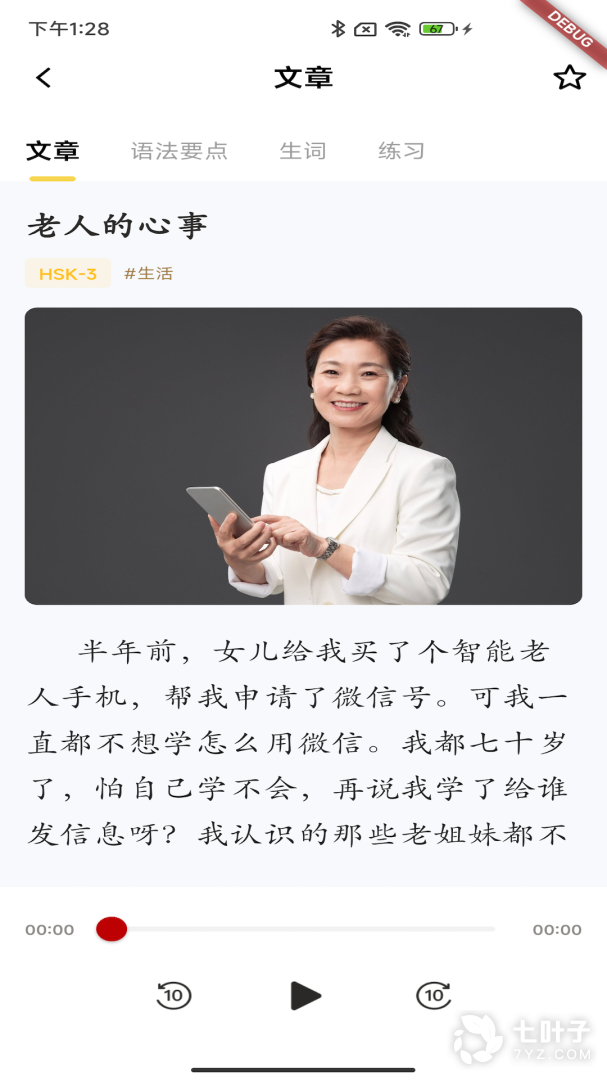Go back using the arrow icon
Screen dimensions: 607x1080
click(43, 78)
